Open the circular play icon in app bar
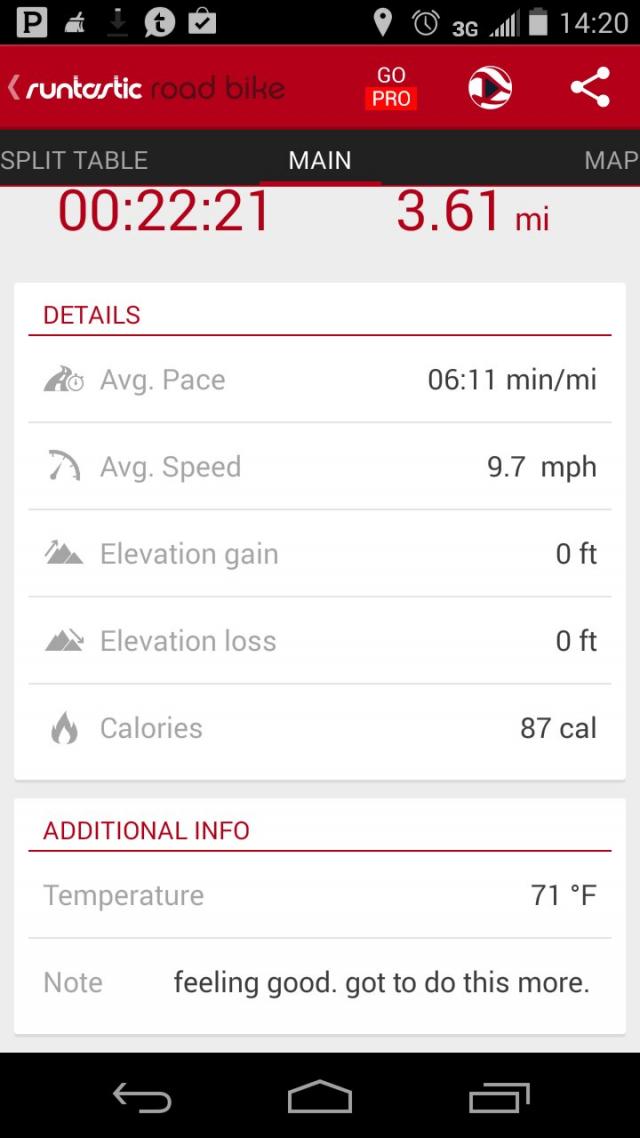The height and width of the screenshot is (1138, 640). click(x=490, y=88)
